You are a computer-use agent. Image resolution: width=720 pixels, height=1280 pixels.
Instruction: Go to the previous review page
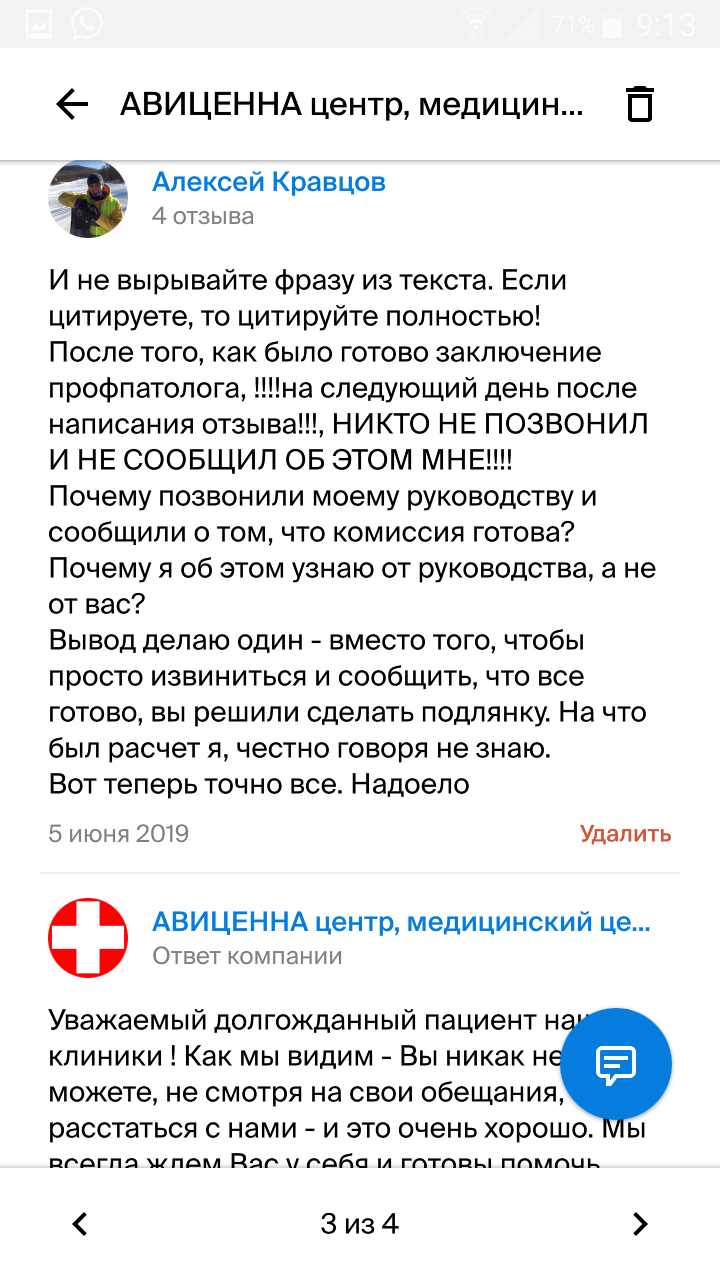pyautogui.click(x=81, y=1223)
